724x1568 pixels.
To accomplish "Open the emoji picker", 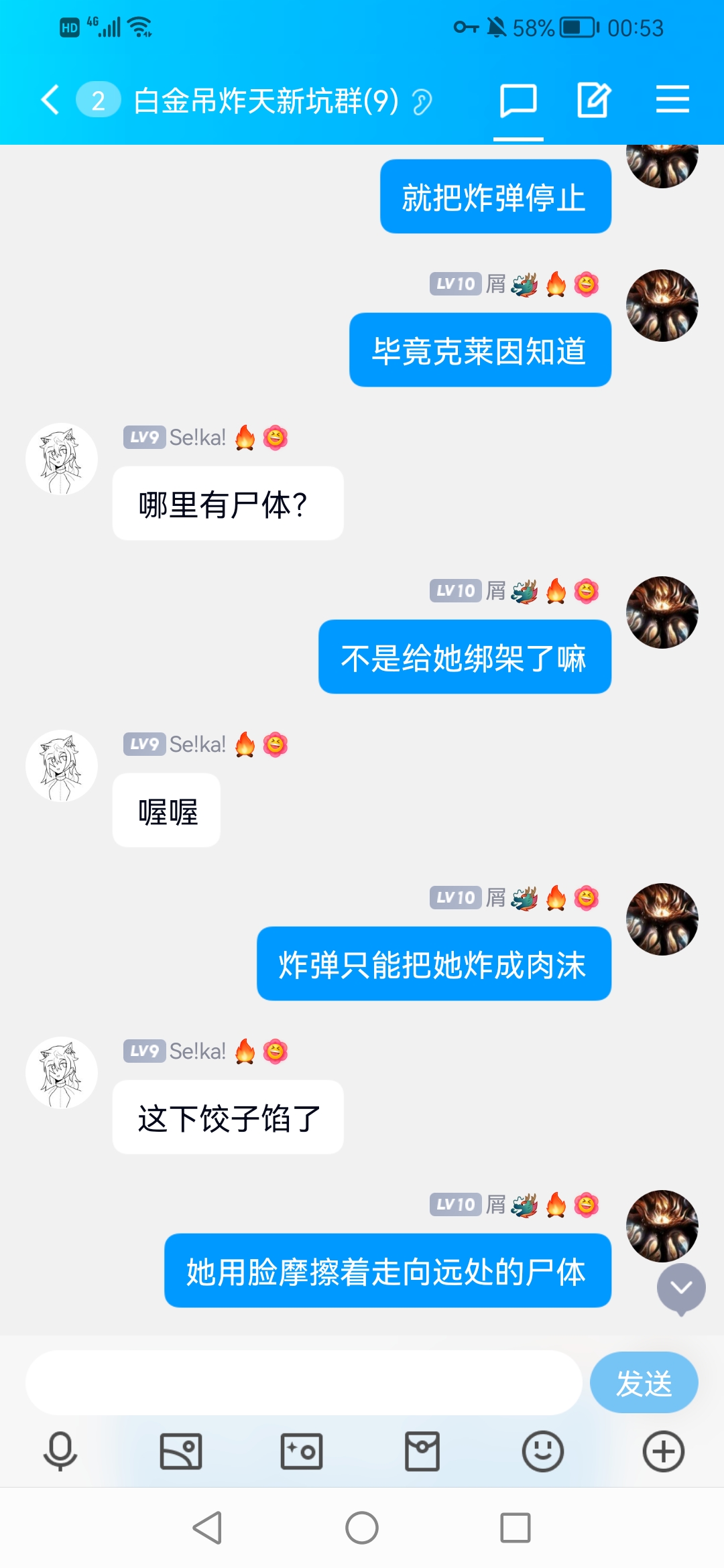I will tap(542, 1451).
